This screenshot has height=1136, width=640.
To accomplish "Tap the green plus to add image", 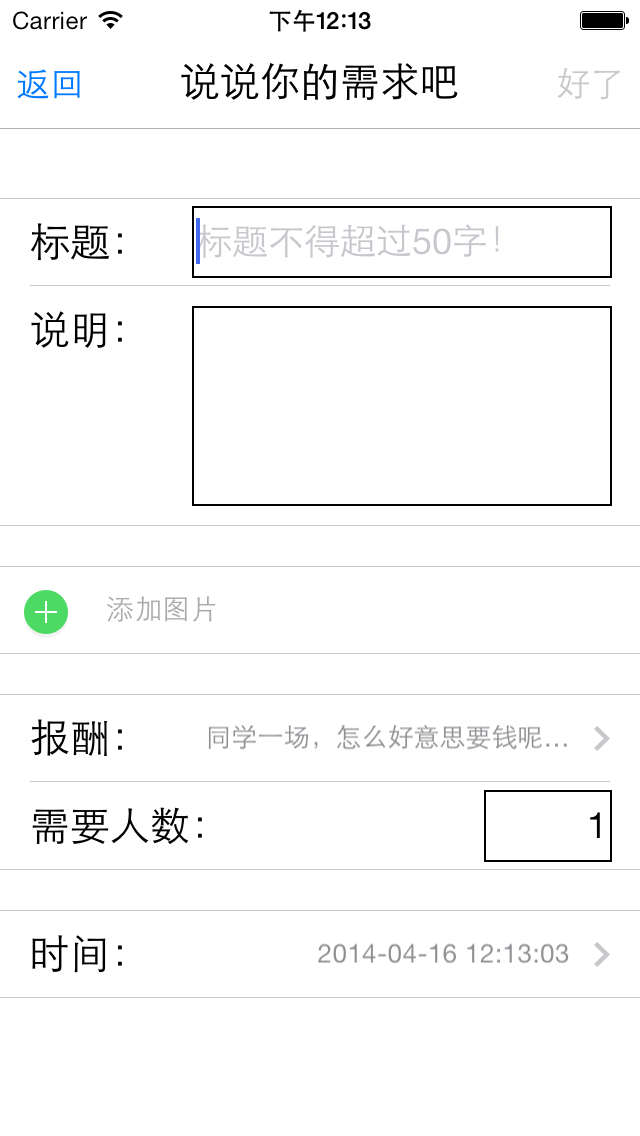I will [x=46, y=612].
